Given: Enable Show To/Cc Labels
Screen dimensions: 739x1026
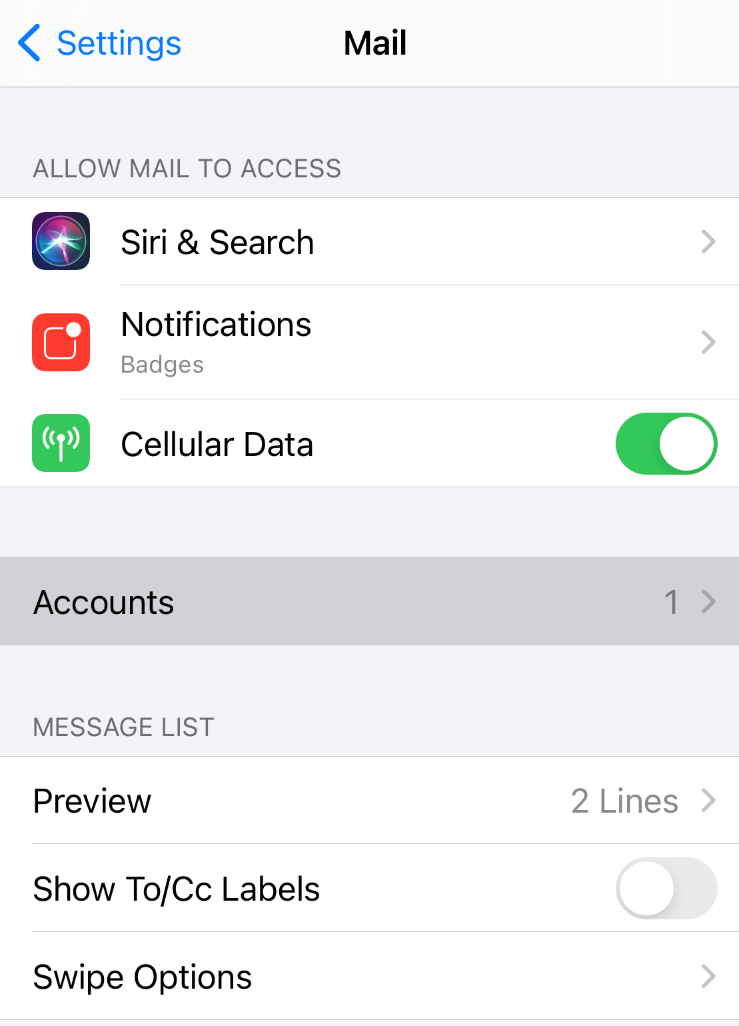Looking at the screenshot, I should tap(666, 888).
